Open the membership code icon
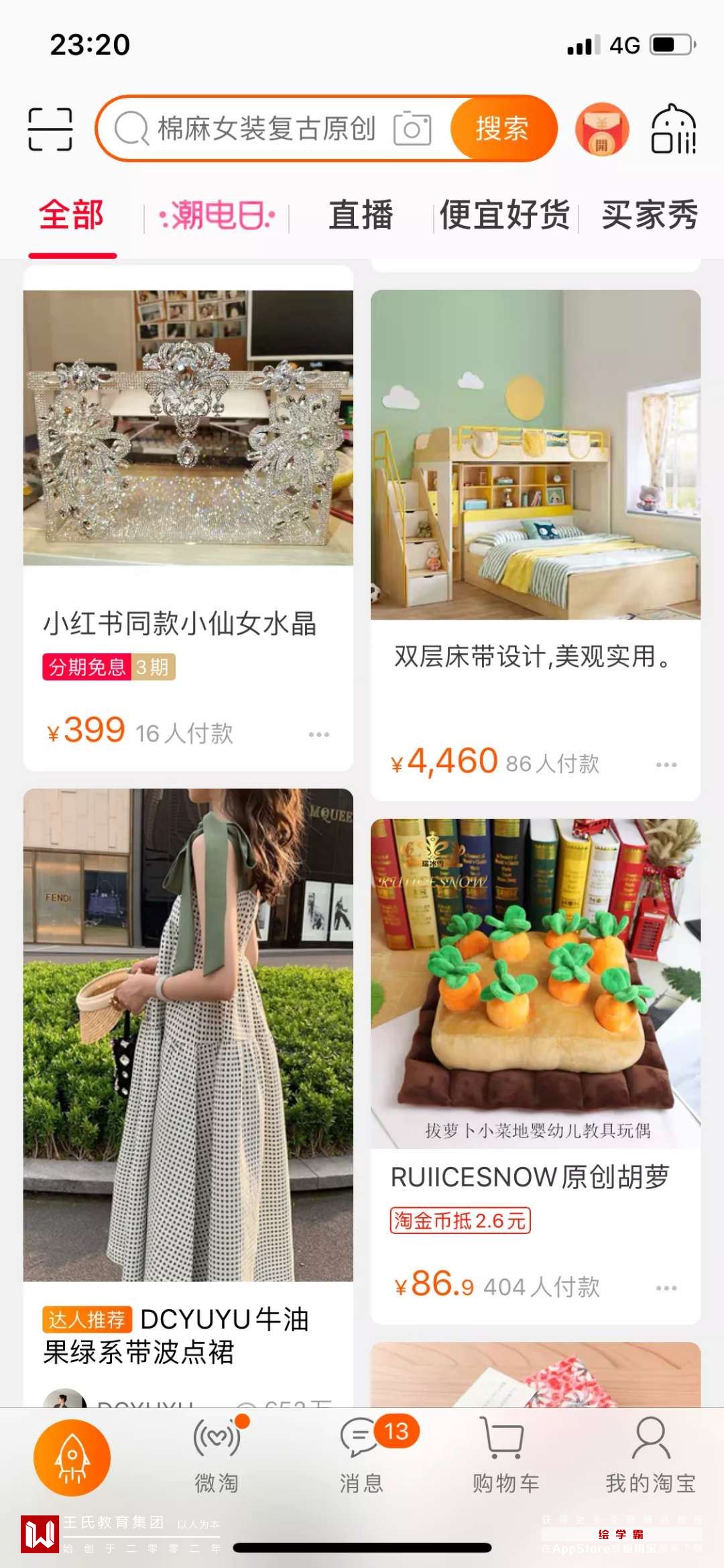 pos(674,129)
